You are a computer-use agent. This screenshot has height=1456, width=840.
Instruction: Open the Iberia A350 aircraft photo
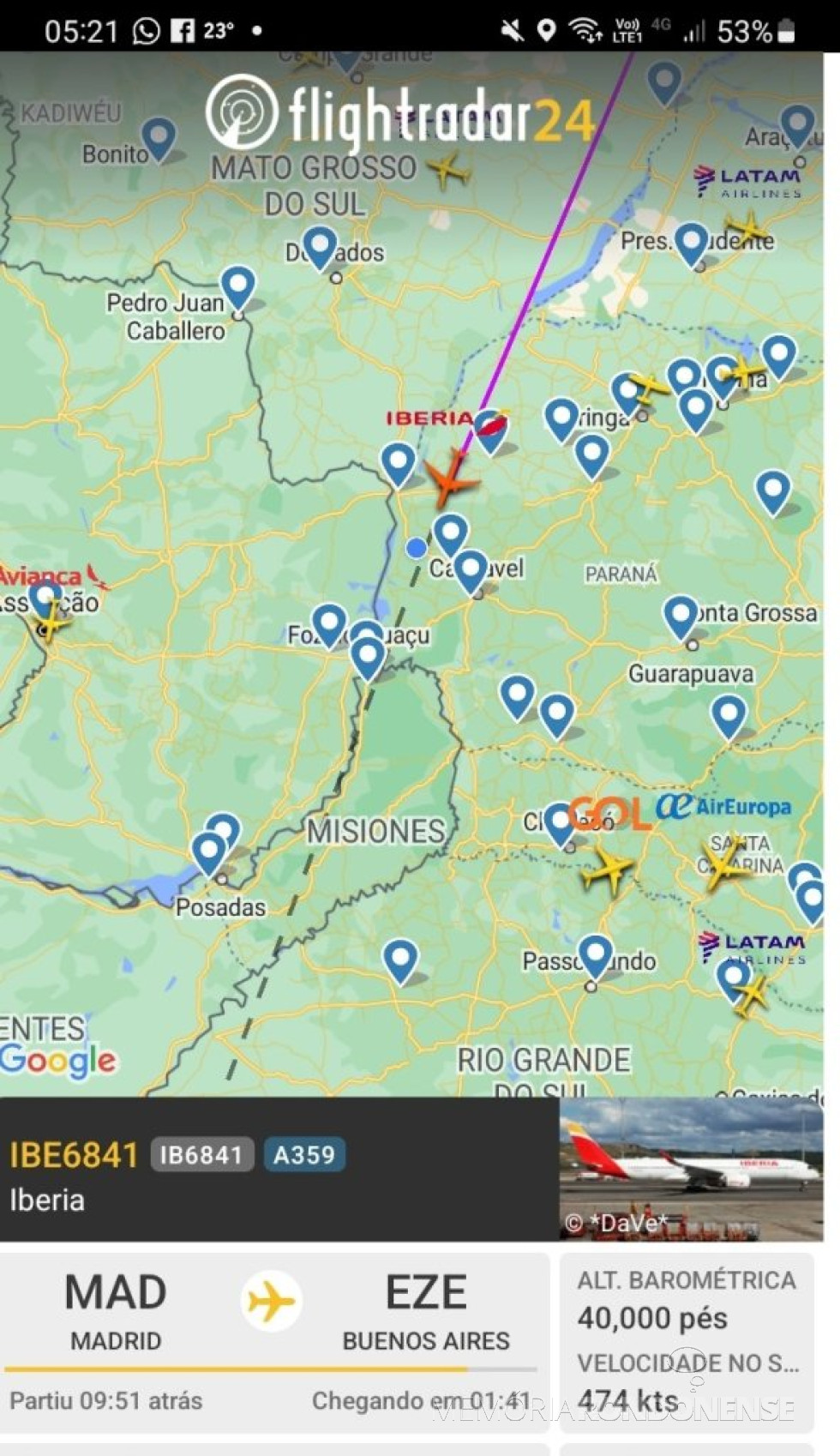[x=691, y=1169]
